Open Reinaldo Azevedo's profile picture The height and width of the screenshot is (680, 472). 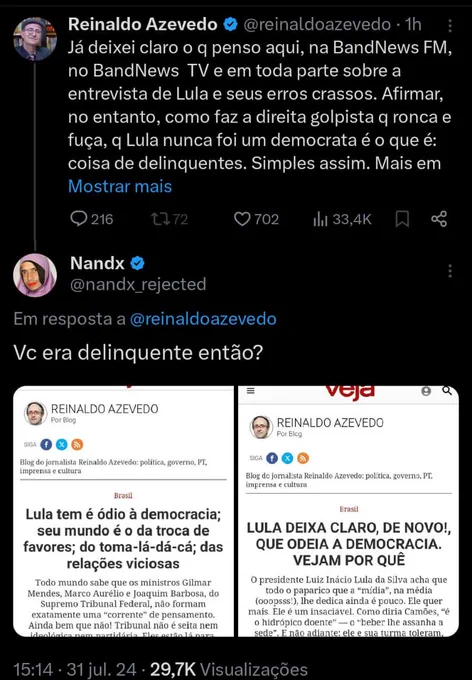35,39
